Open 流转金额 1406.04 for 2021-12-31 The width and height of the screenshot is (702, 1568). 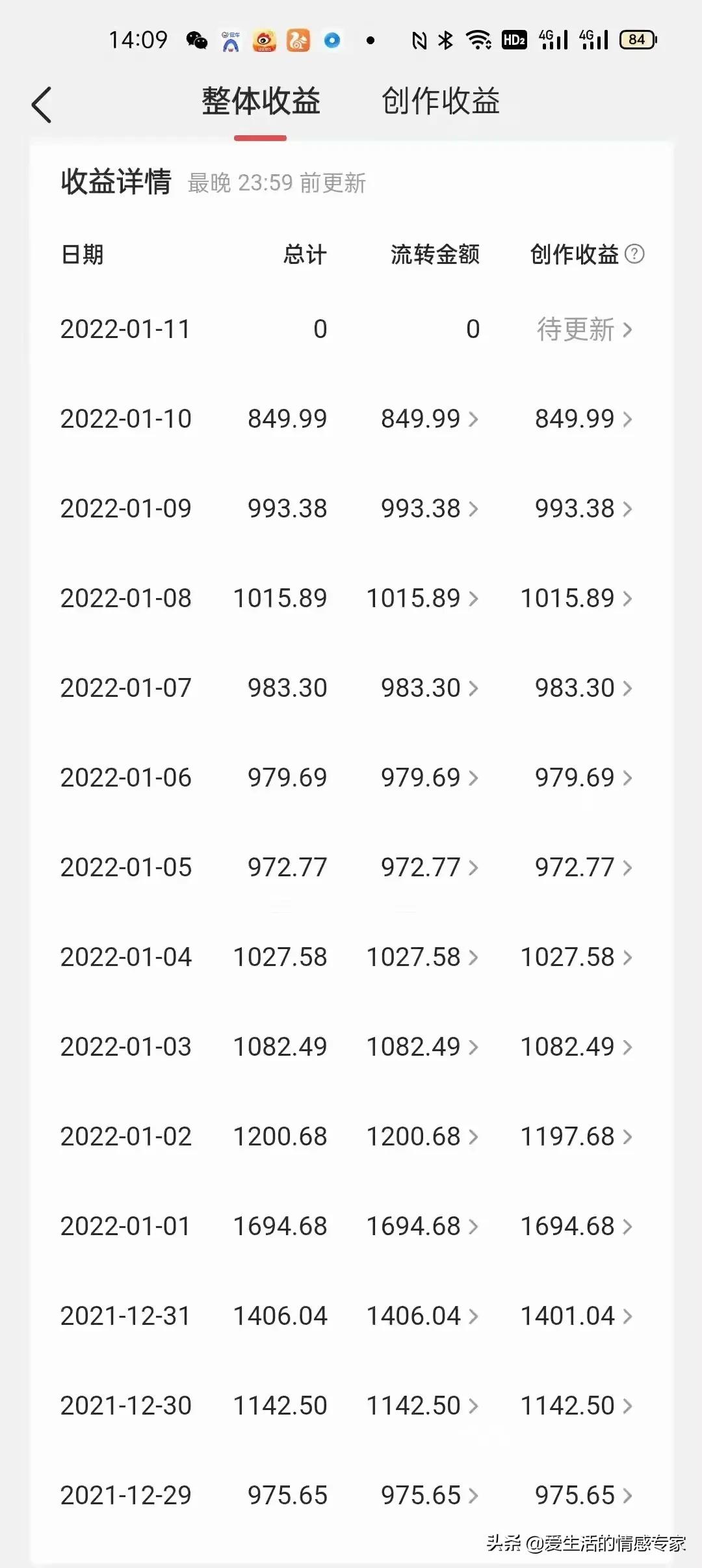point(422,1316)
